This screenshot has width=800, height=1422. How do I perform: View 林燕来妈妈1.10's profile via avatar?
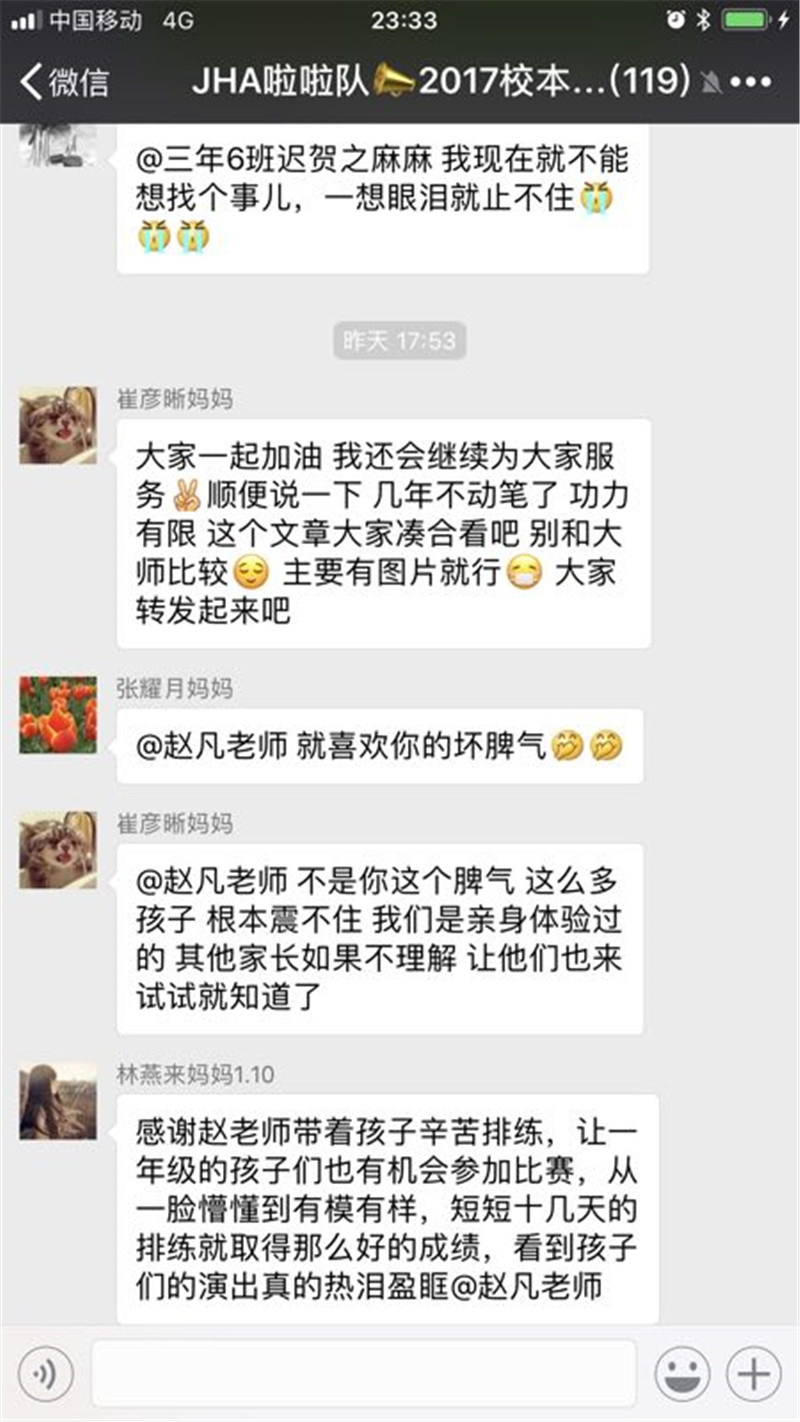(x=58, y=1101)
